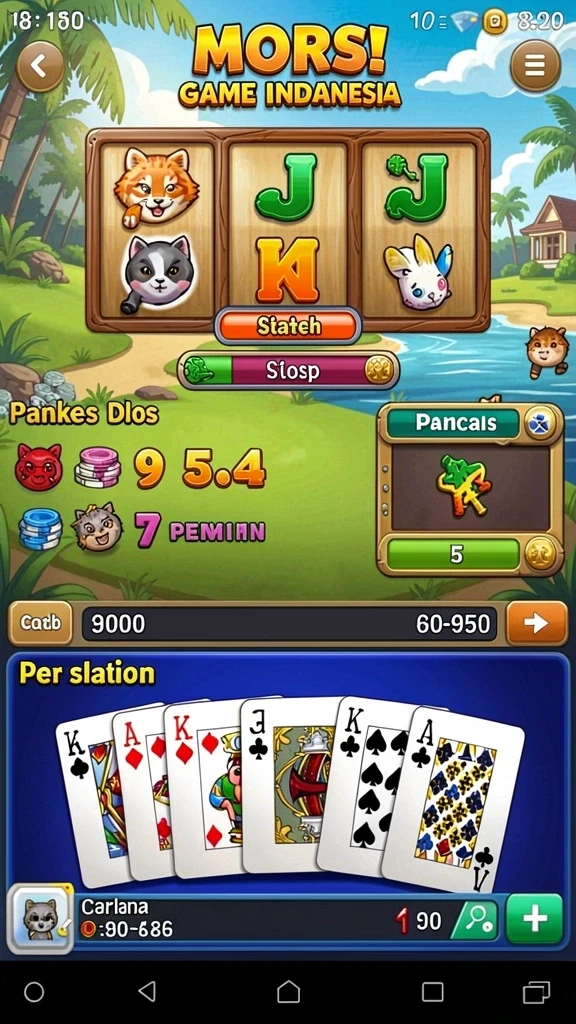The height and width of the screenshot is (1024, 576).
Task: Tap the 9000 amount field
Action: pos(289,624)
